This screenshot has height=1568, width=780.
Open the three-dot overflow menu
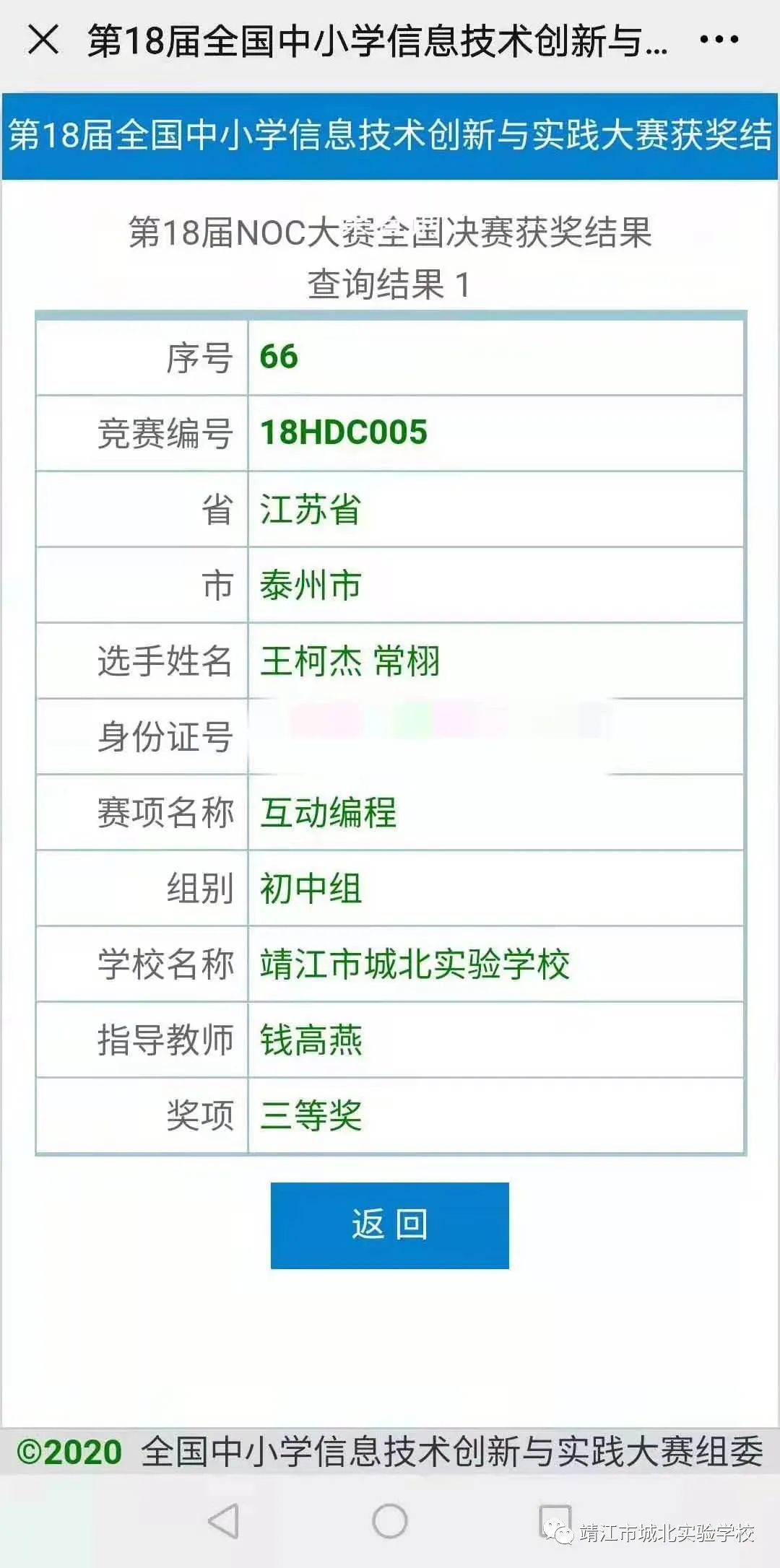[719, 40]
